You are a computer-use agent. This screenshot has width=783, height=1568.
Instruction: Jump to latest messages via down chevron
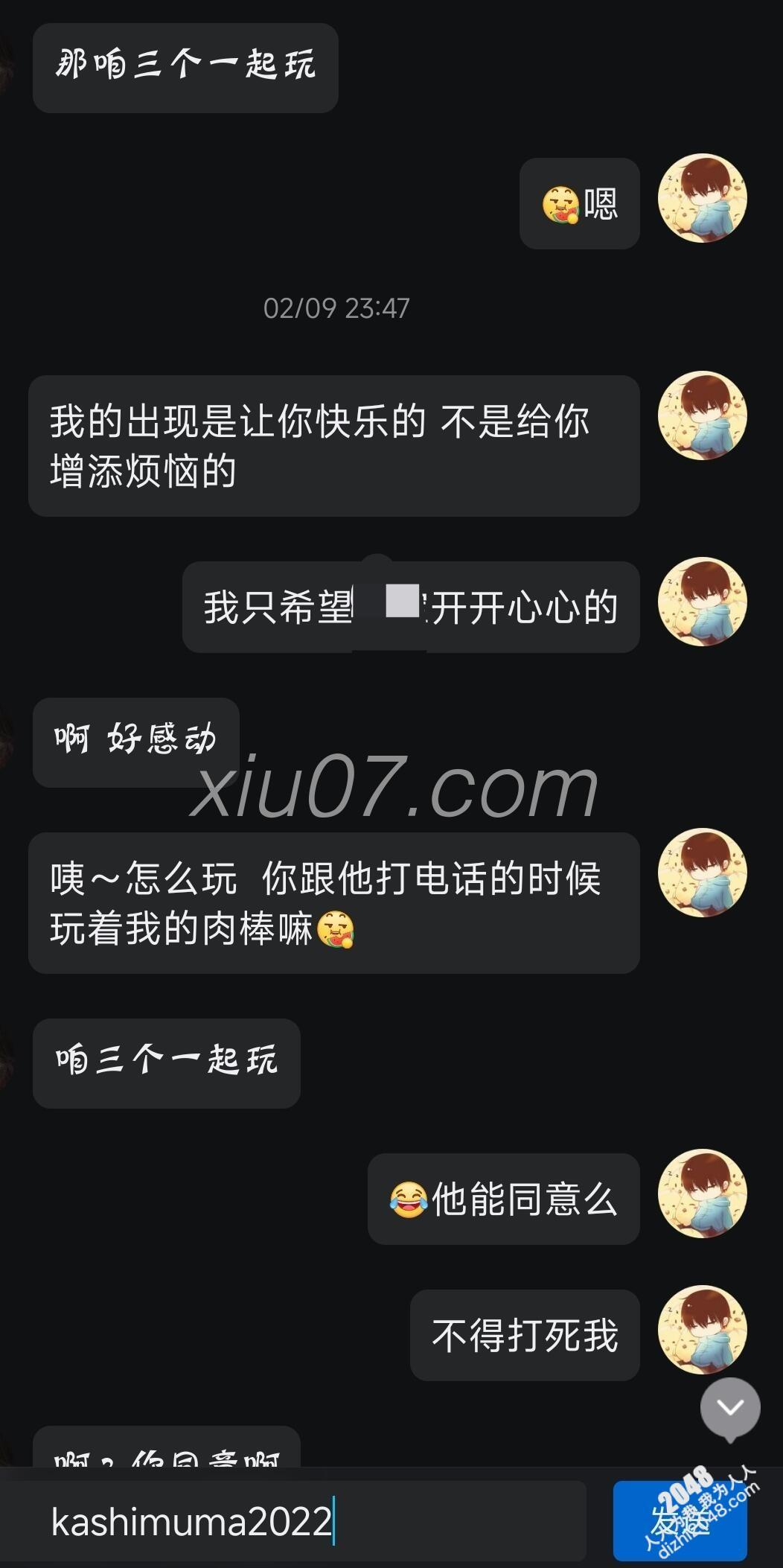[x=730, y=1407]
